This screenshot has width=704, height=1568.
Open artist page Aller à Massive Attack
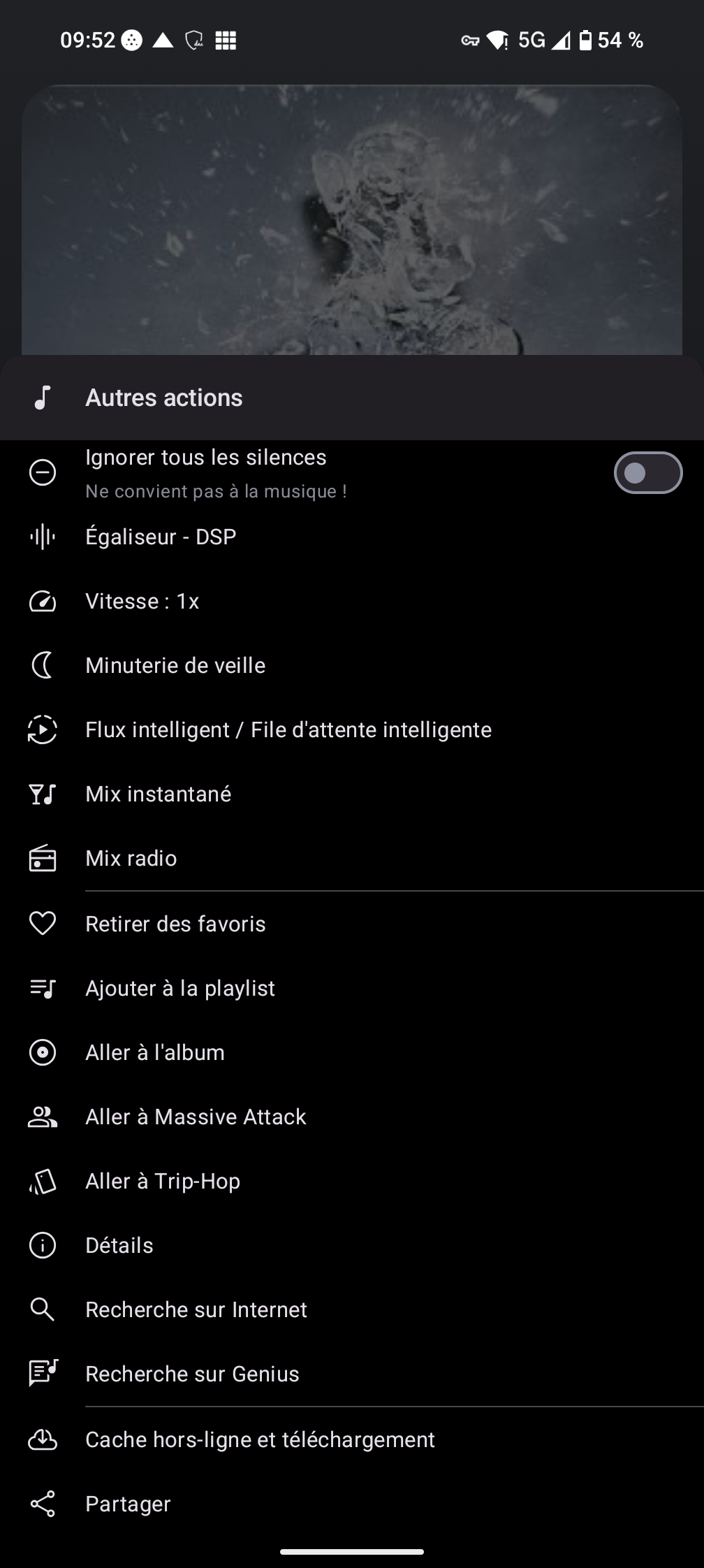(x=352, y=1117)
